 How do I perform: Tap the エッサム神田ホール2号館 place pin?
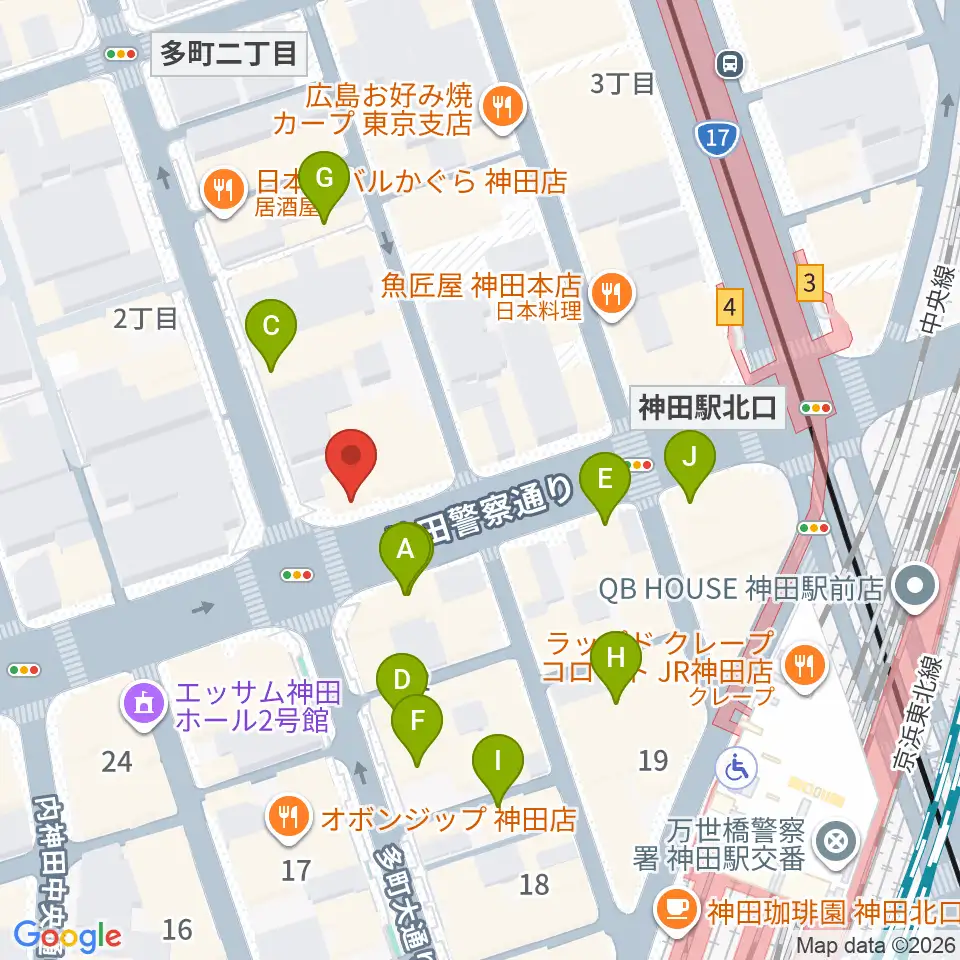[x=144, y=707]
